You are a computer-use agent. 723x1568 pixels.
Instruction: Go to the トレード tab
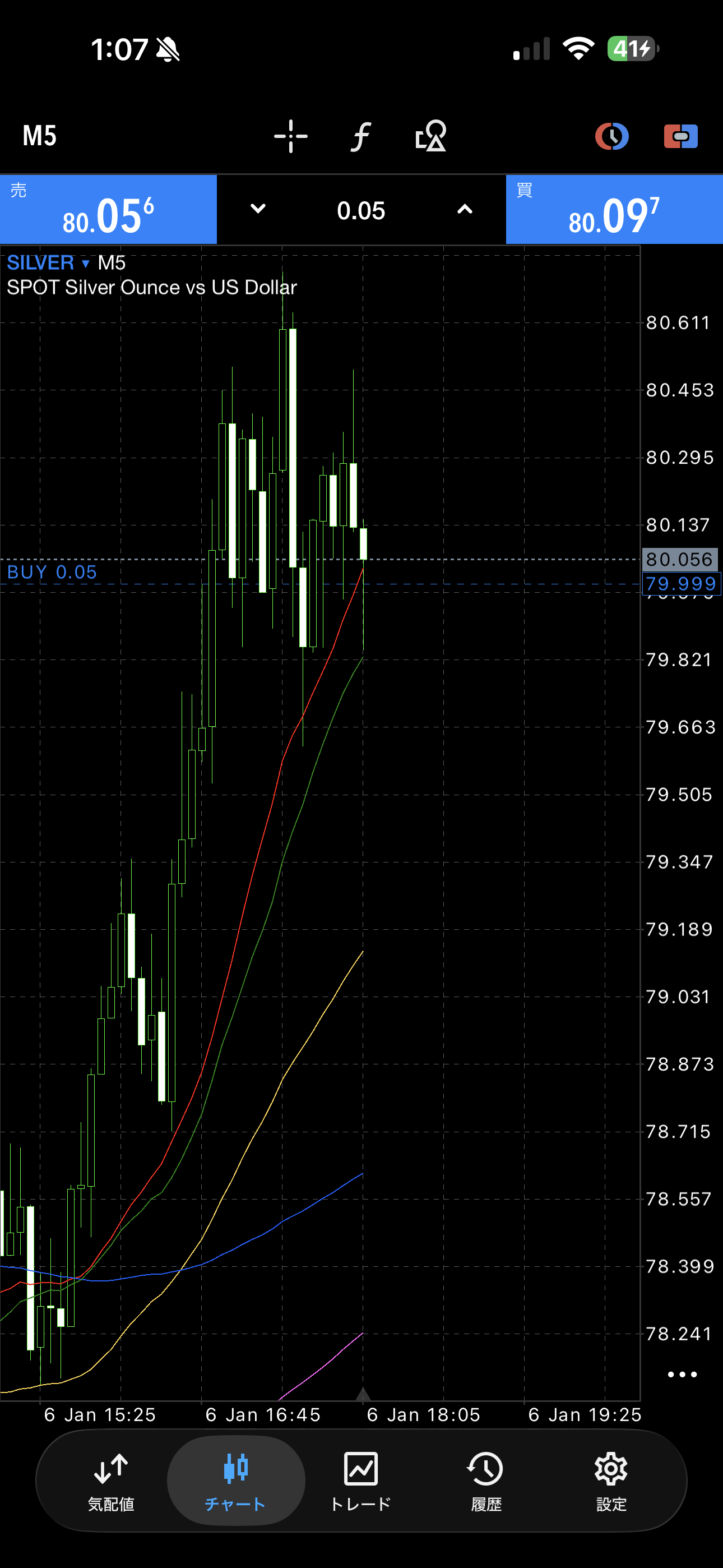[x=361, y=1481]
